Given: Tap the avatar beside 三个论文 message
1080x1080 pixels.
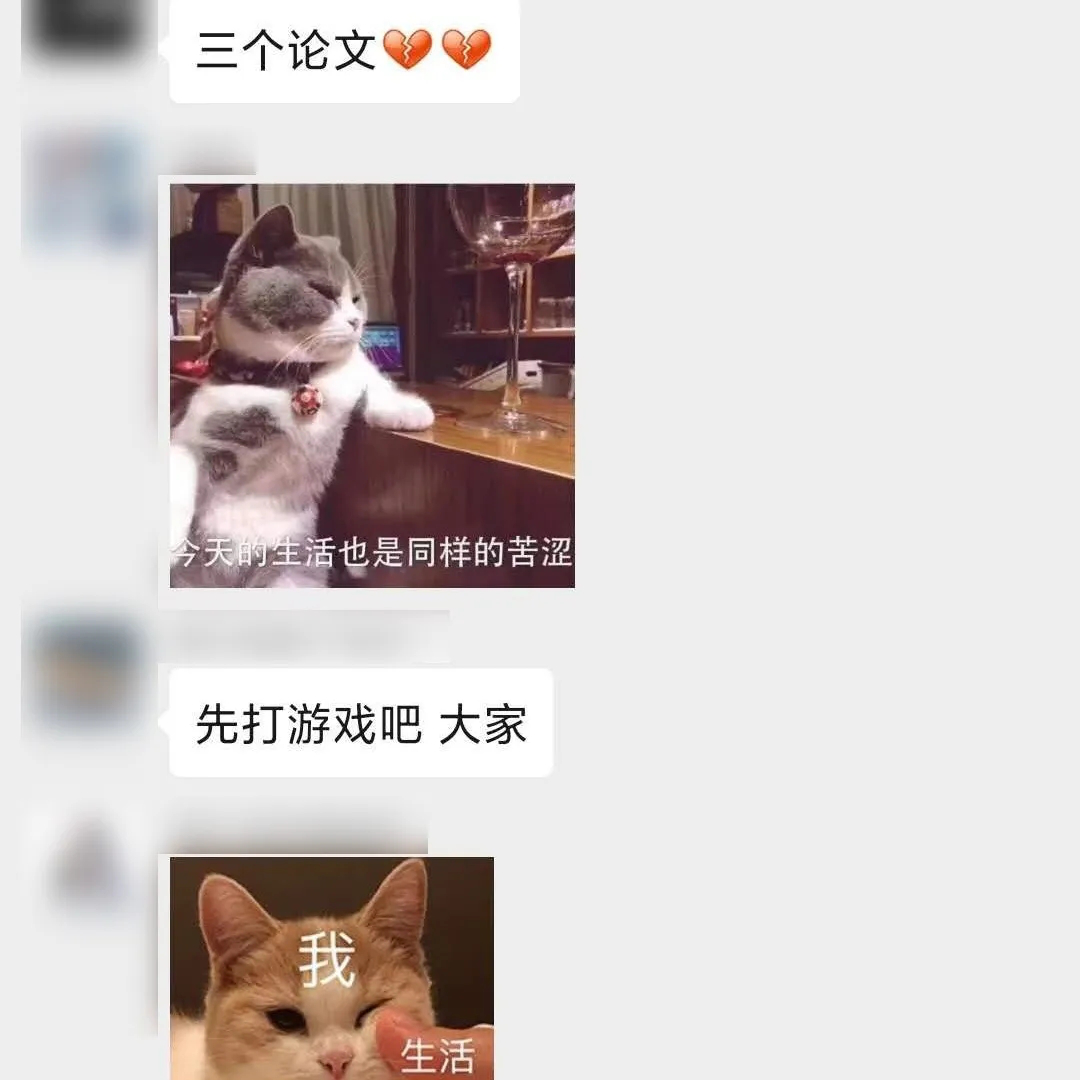Looking at the screenshot, I should (86, 25).
